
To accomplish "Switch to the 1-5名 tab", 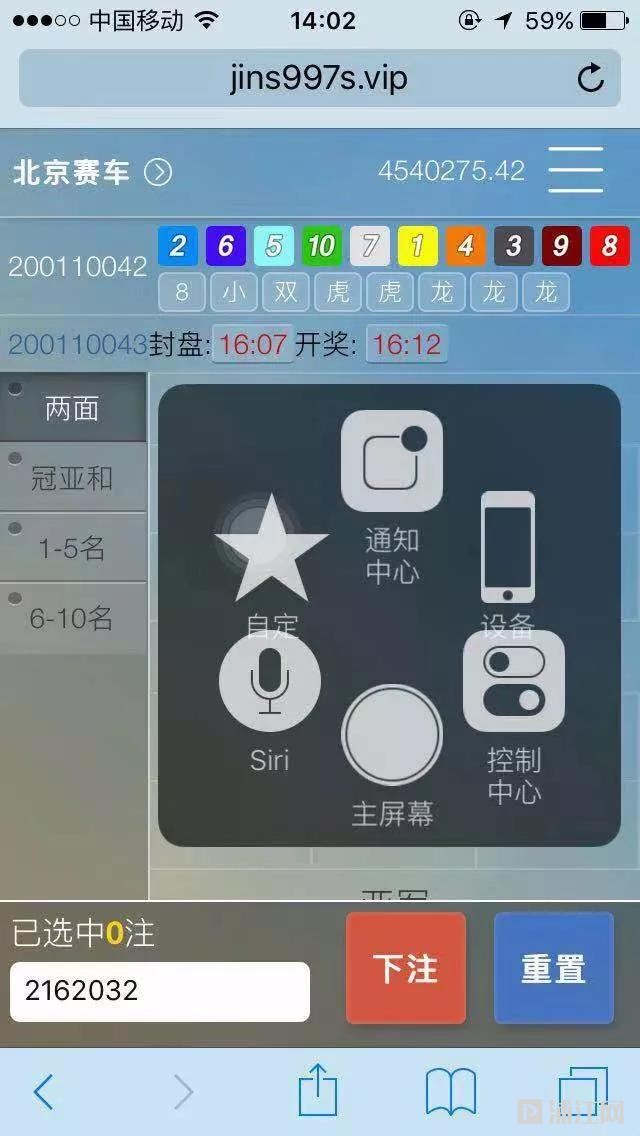I will (72, 548).
